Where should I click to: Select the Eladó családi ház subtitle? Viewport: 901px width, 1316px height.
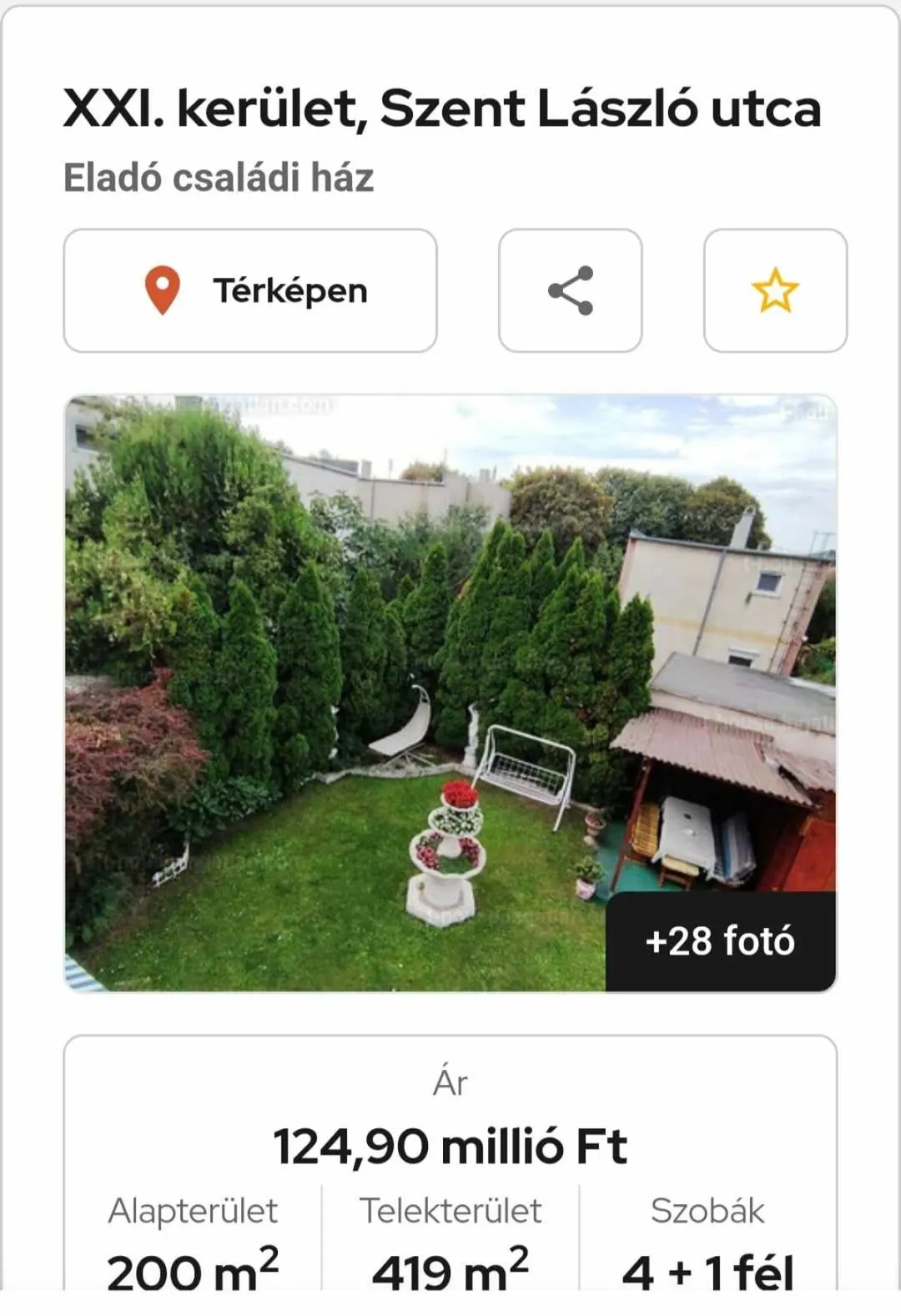[x=219, y=175]
